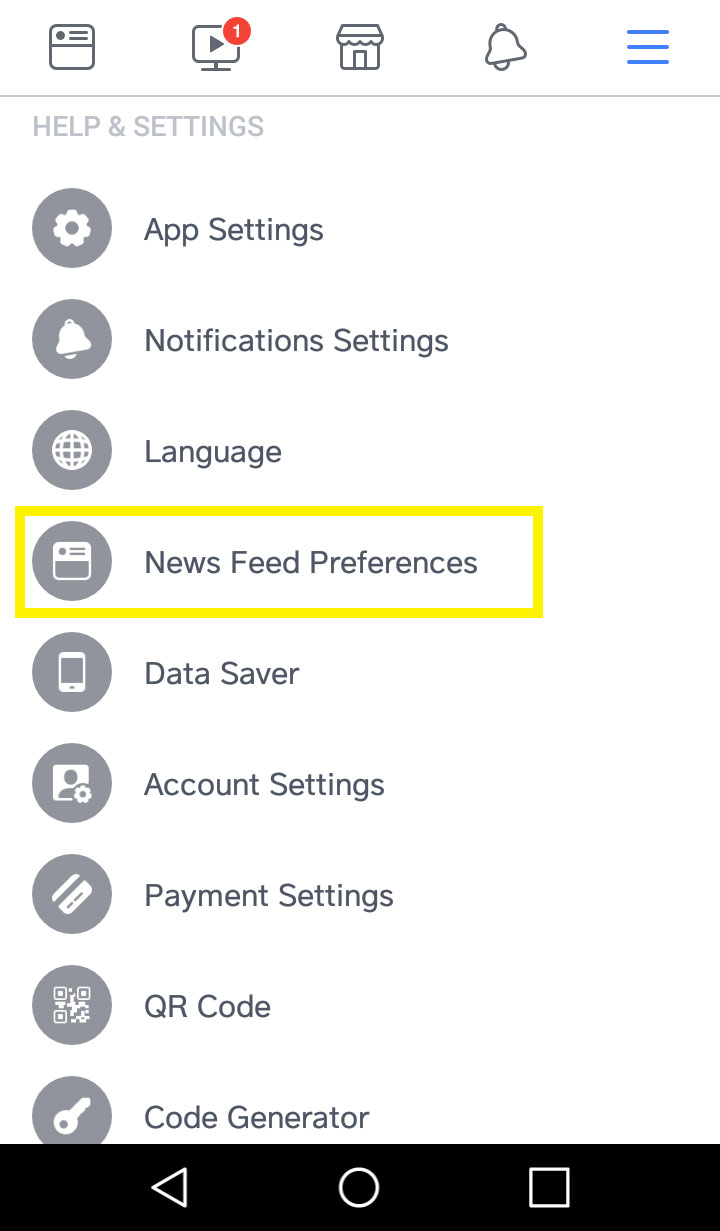Open the hamburger menu icon
The height and width of the screenshot is (1231, 720).
(647, 46)
